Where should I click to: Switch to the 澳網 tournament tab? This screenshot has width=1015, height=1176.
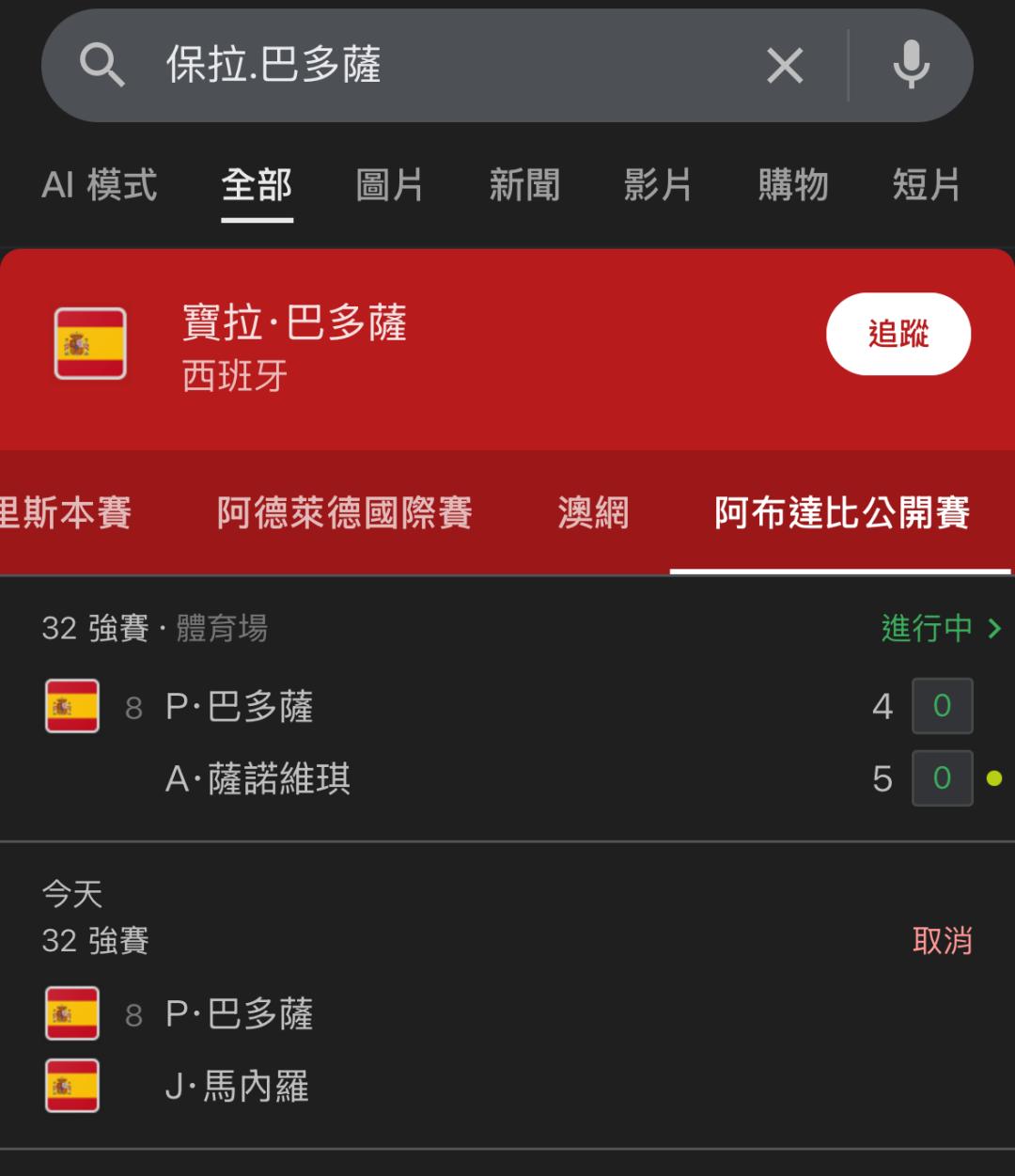[593, 513]
